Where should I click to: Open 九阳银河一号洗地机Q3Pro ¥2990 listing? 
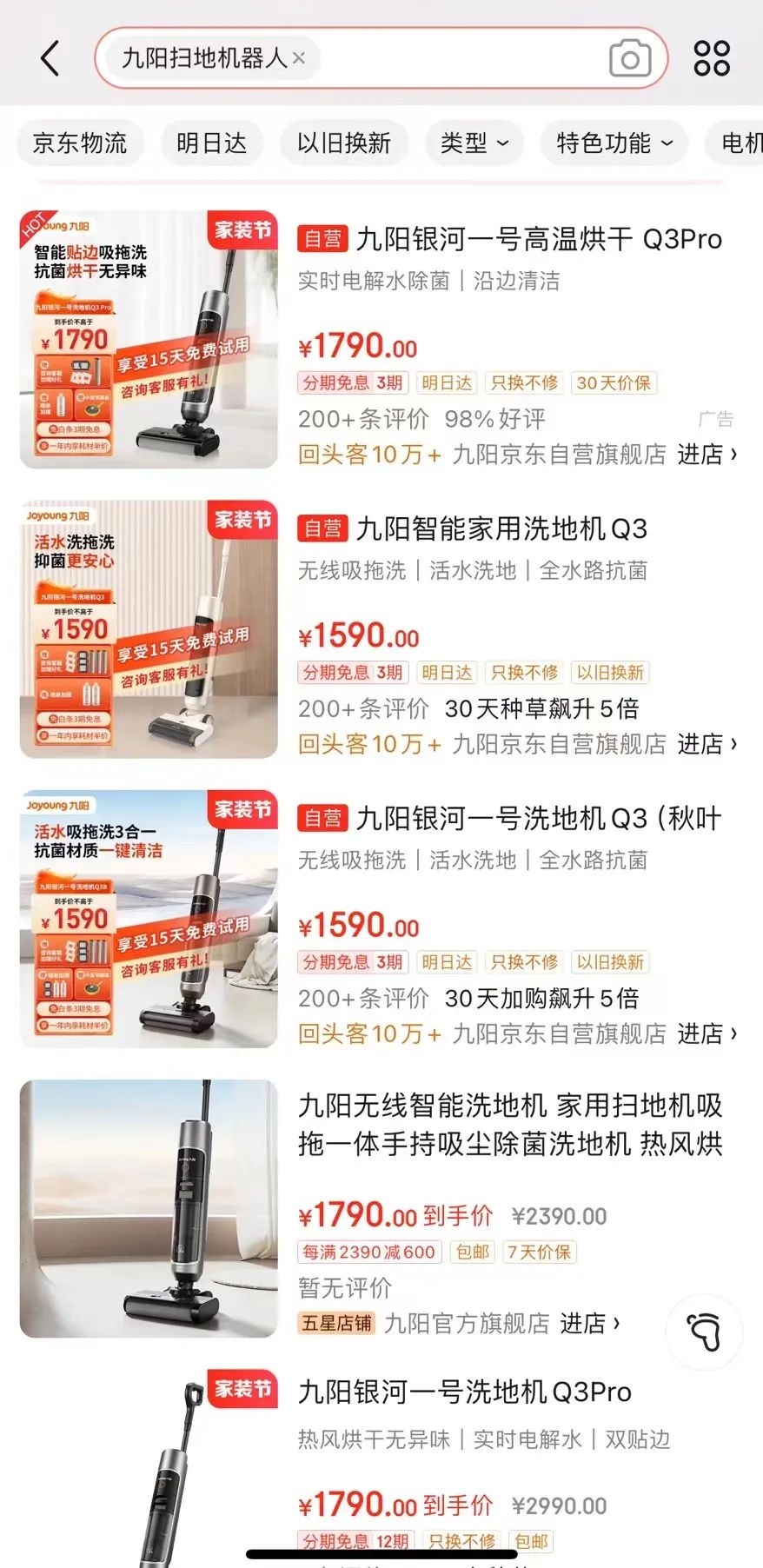[x=465, y=1392]
